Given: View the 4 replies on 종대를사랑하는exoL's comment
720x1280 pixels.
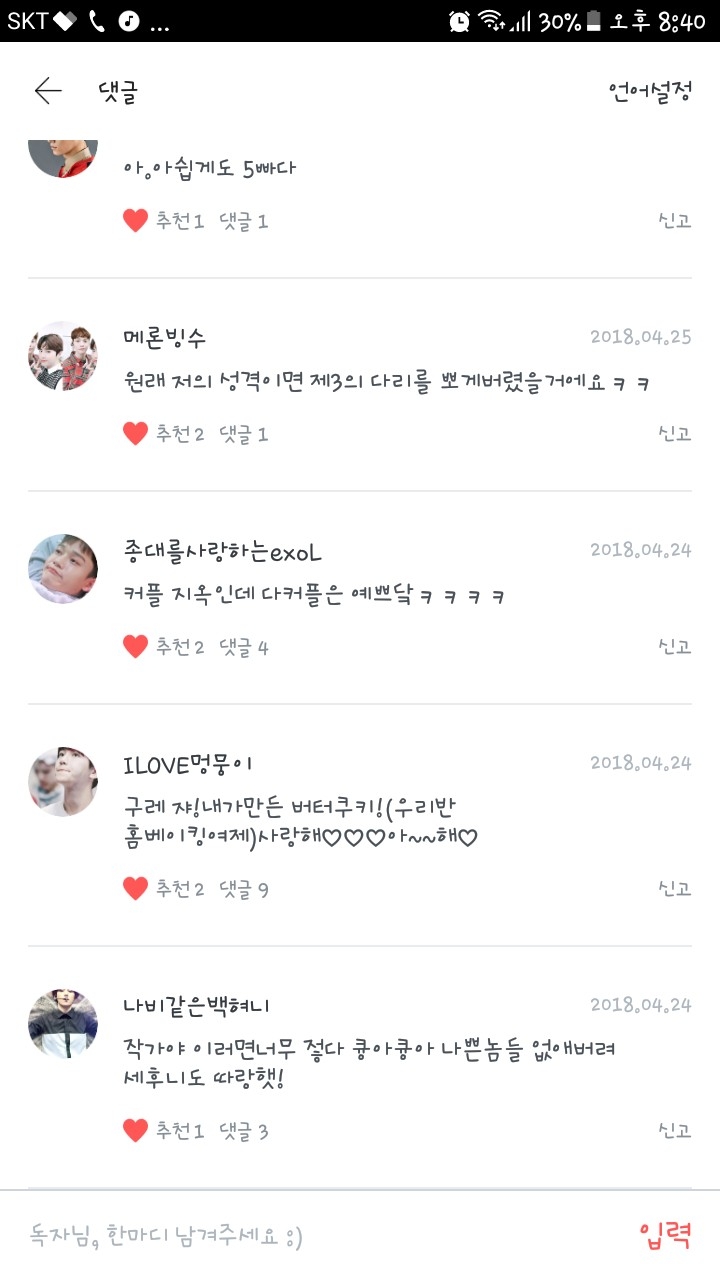Looking at the screenshot, I should click(x=244, y=647).
